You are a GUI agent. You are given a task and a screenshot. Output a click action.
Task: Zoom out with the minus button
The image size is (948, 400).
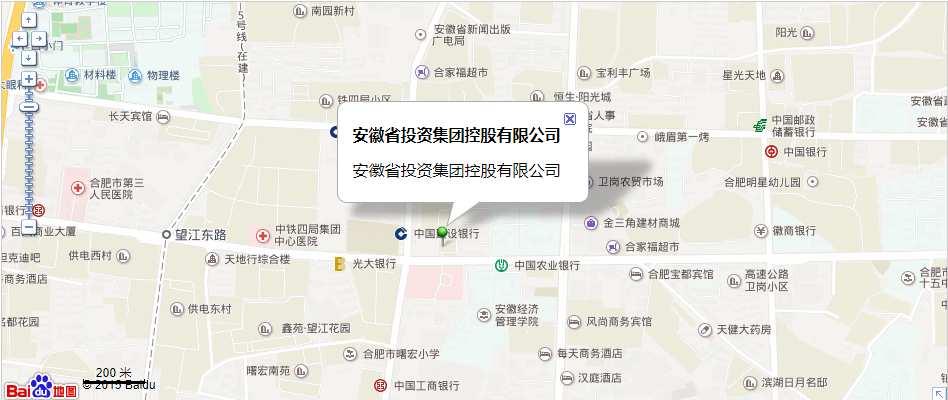tap(29, 227)
